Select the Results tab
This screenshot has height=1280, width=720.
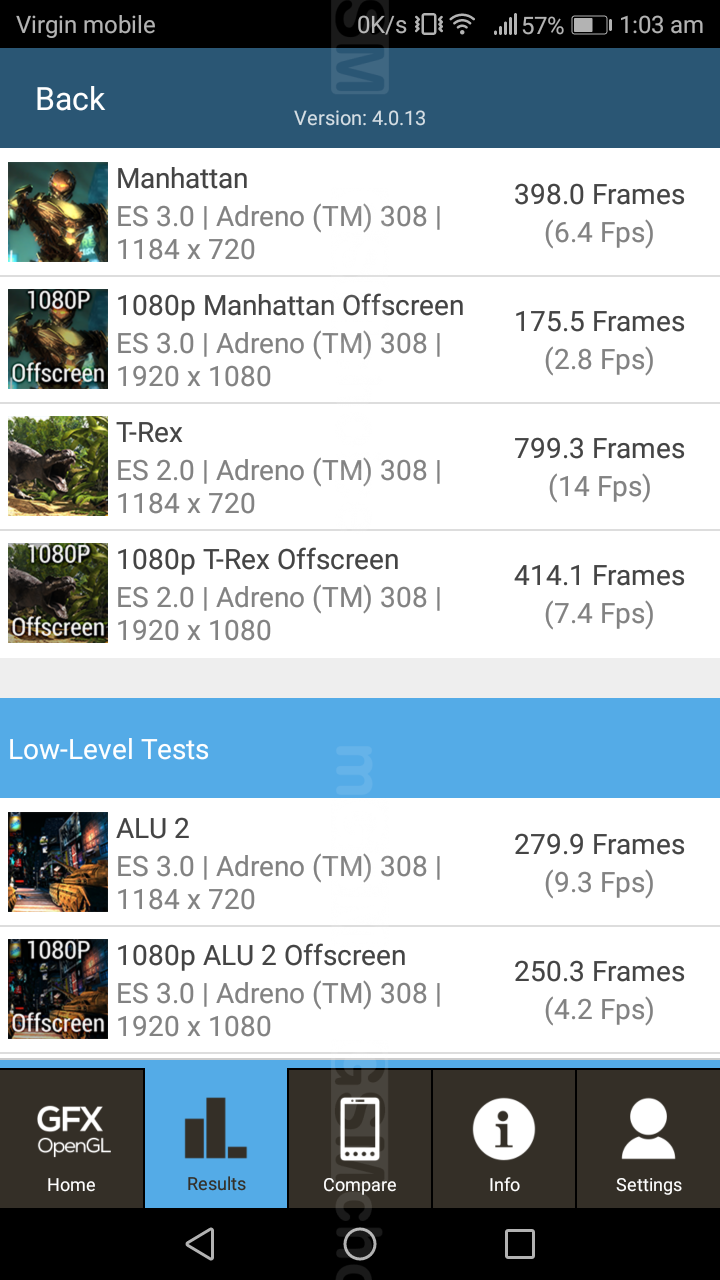click(216, 1138)
